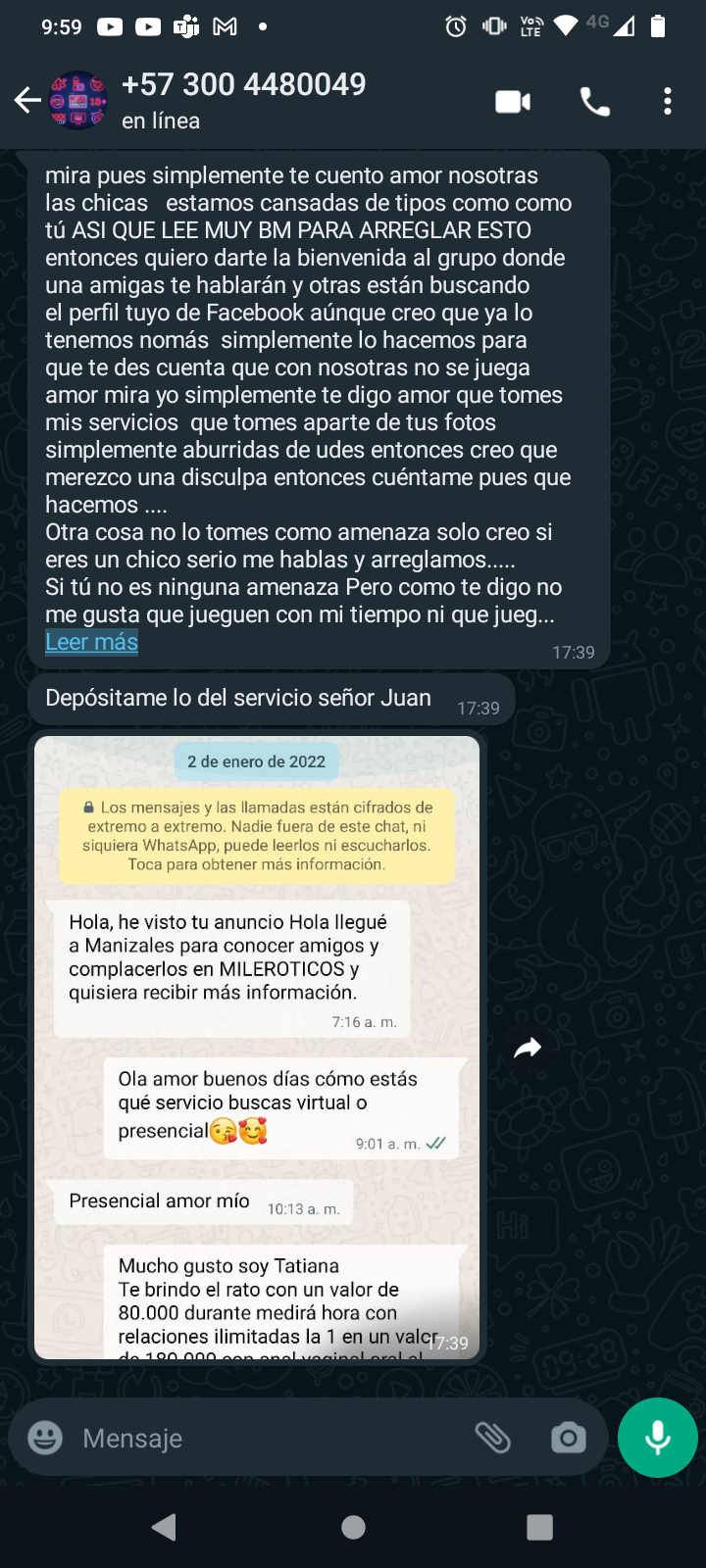This screenshot has width=706, height=1568.
Task: Record a voice message
Action: pyautogui.click(x=658, y=1438)
